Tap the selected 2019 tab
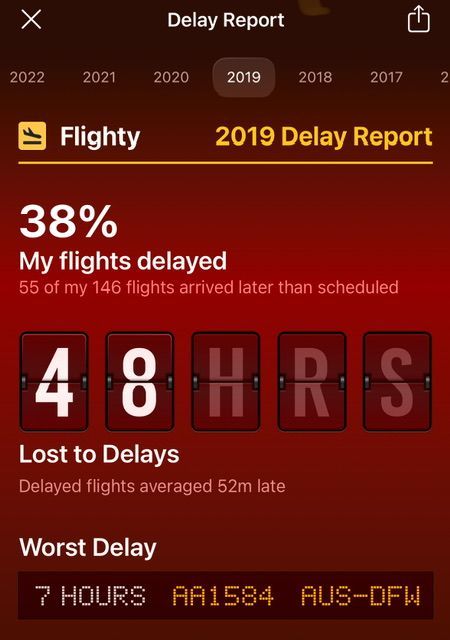The width and height of the screenshot is (450, 640). (244, 77)
